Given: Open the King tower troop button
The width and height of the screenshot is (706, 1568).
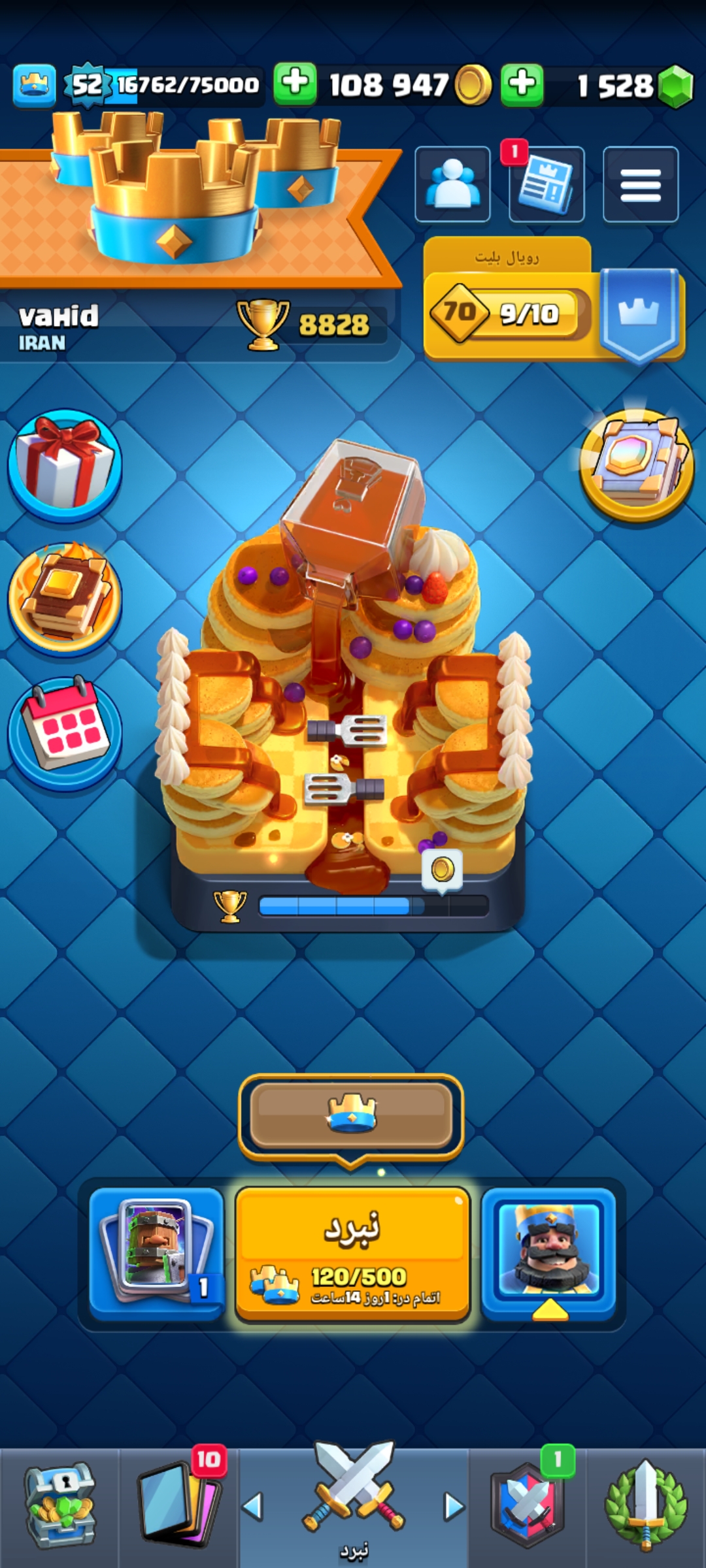Looking at the screenshot, I should click(548, 1253).
